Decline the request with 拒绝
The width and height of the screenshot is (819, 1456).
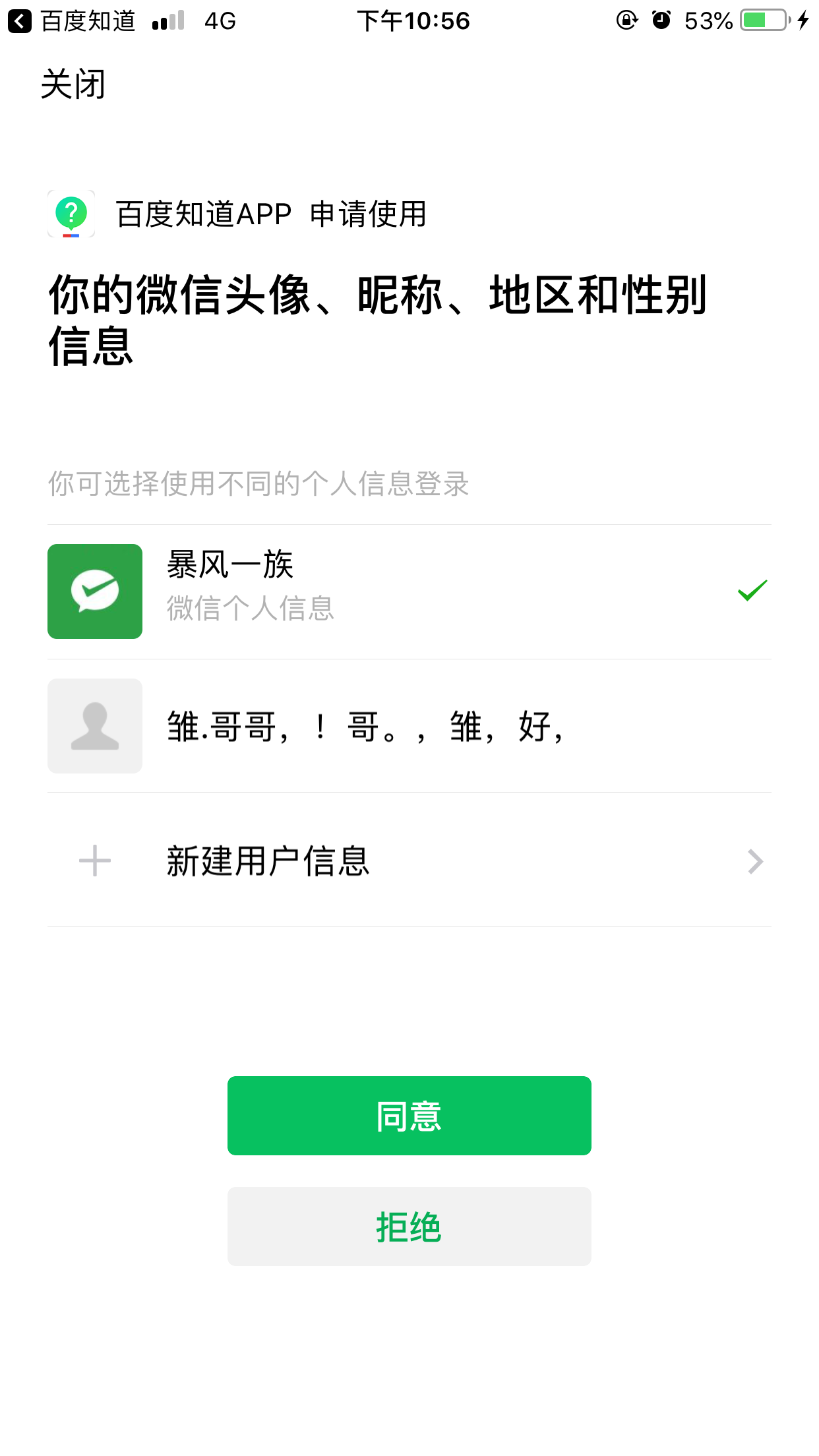click(x=409, y=1226)
